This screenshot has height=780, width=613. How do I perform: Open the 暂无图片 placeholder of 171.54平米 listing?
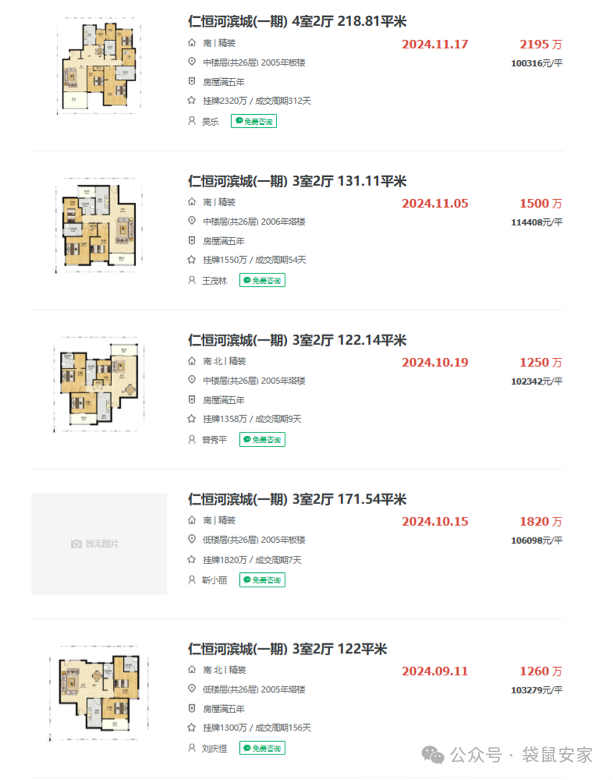click(x=97, y=543)
